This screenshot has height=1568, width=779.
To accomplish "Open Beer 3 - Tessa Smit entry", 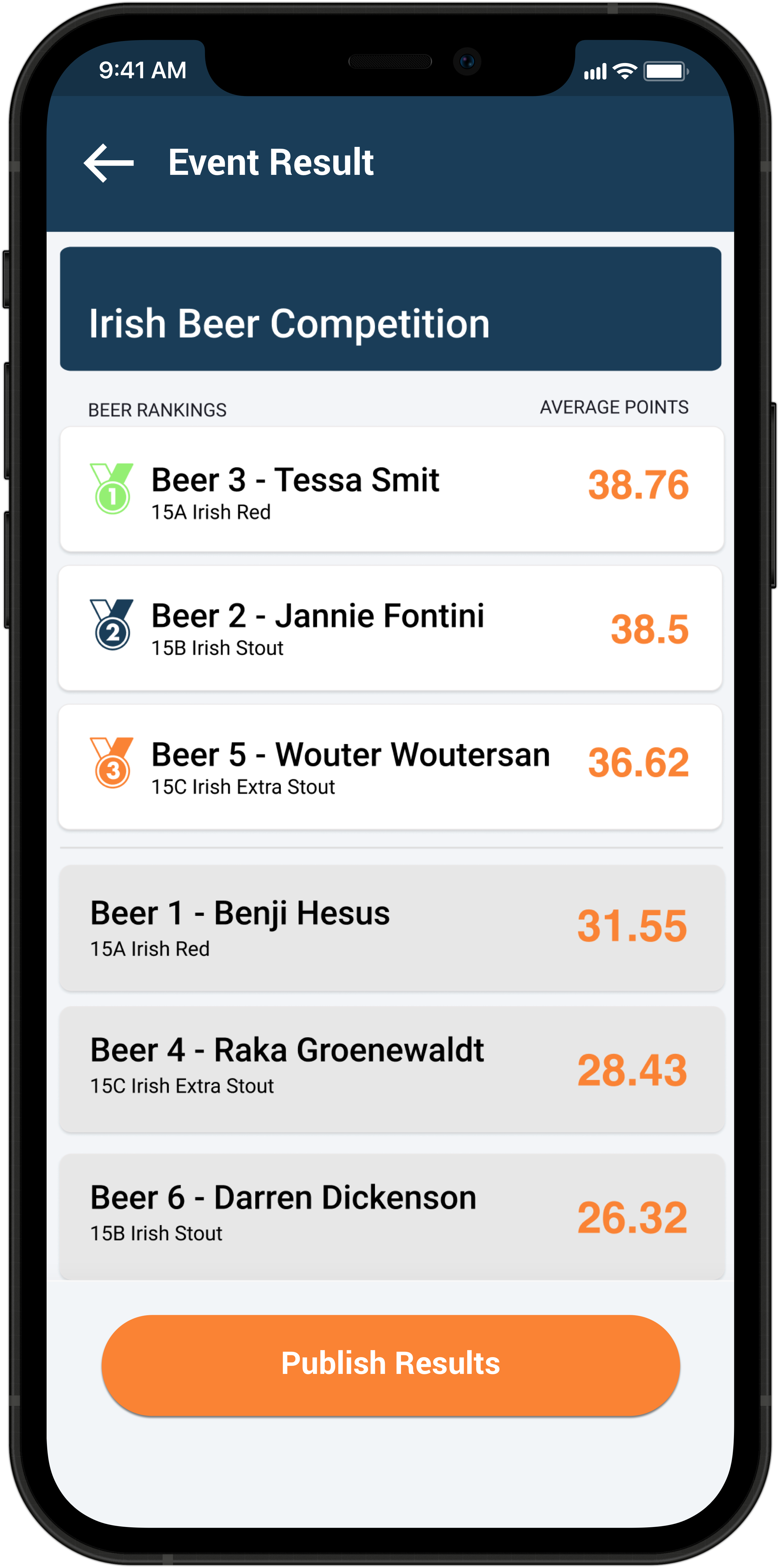I will [x=391, y=490].
